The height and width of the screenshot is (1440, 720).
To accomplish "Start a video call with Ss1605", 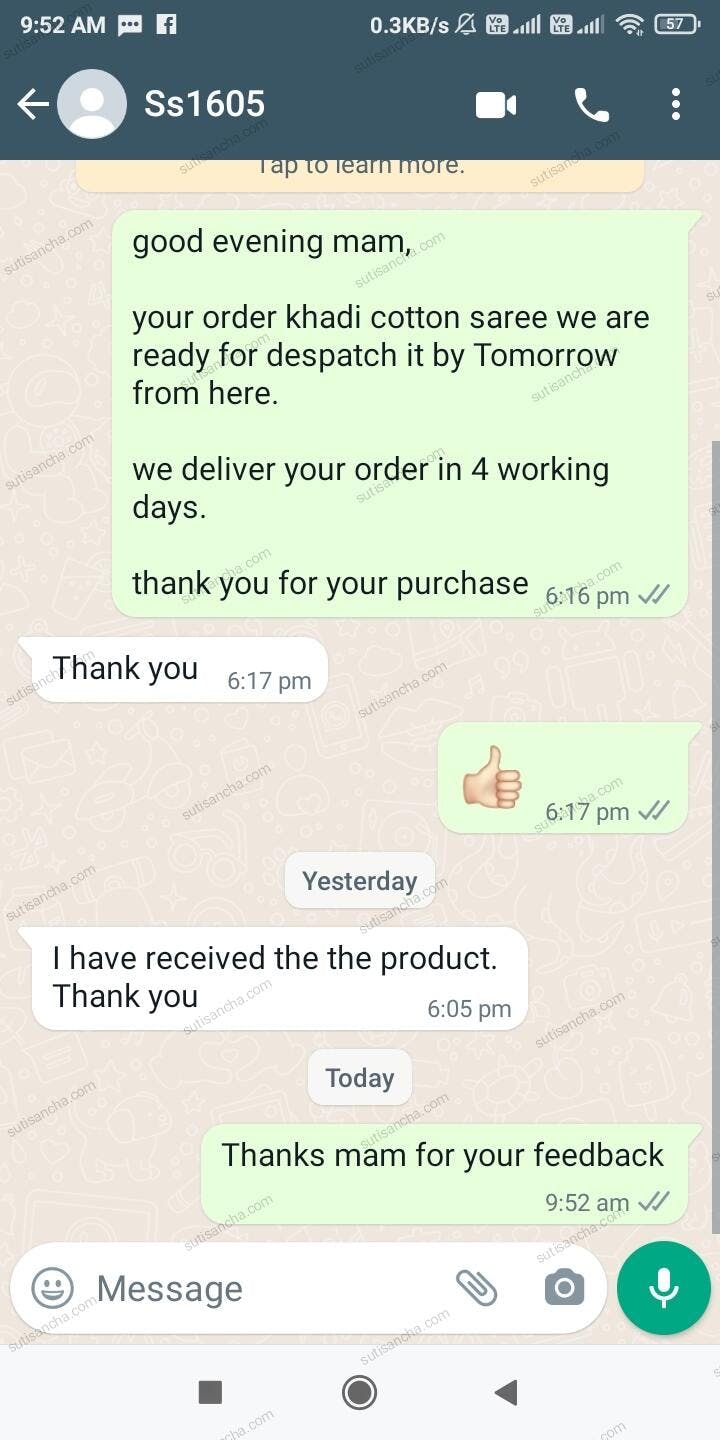I will [496, 104].
